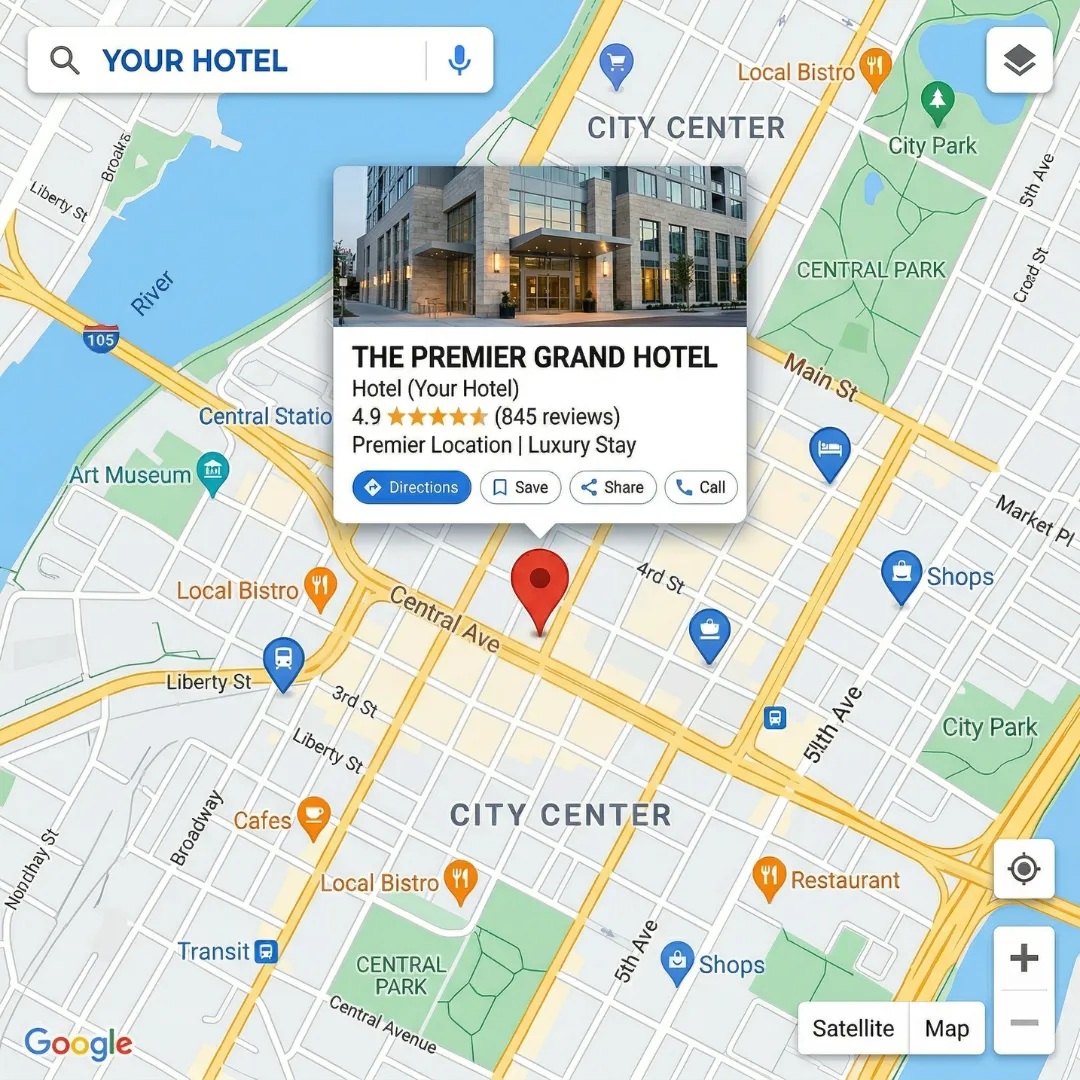
Task: Tap the Cafes marker on the map
Action: [314, 815]
